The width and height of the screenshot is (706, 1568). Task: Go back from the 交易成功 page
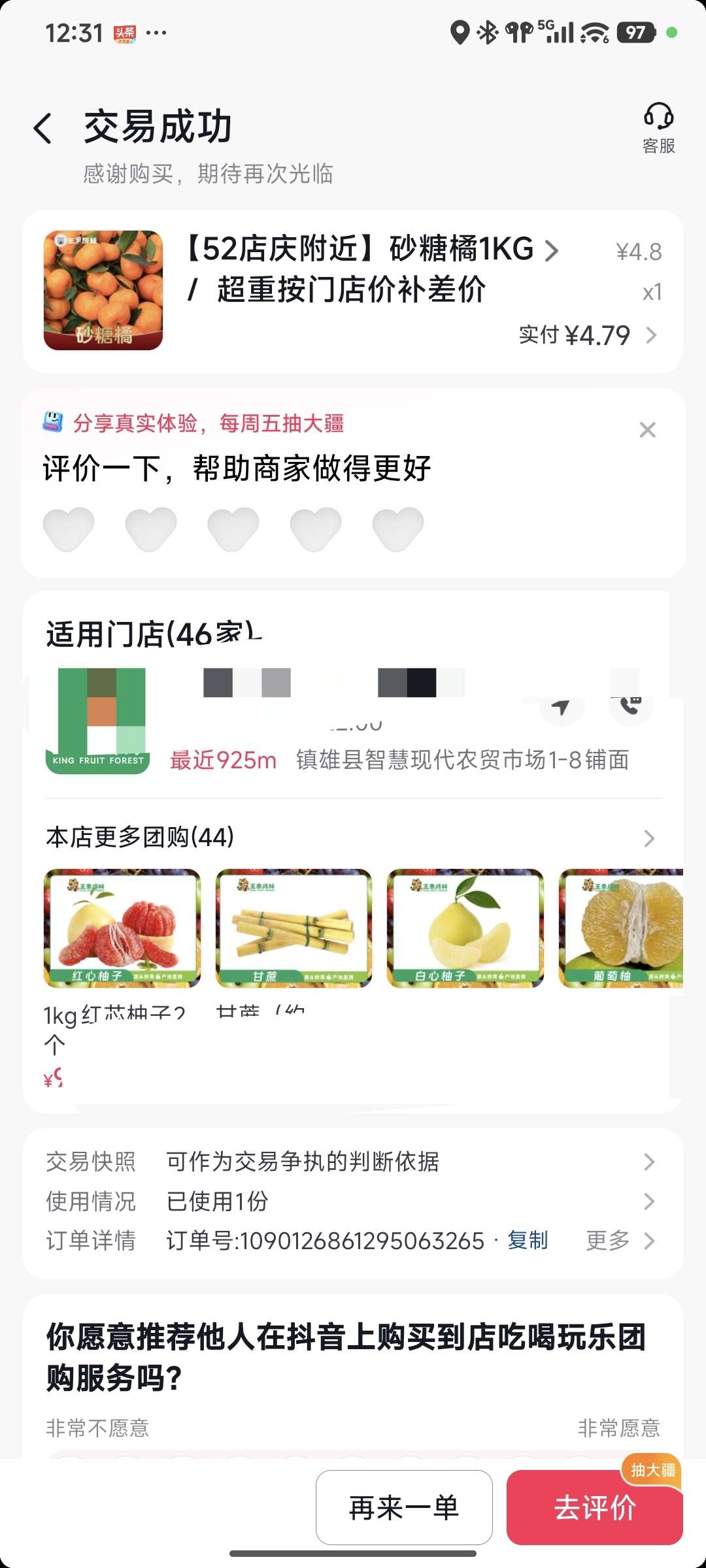coord(43,128)
